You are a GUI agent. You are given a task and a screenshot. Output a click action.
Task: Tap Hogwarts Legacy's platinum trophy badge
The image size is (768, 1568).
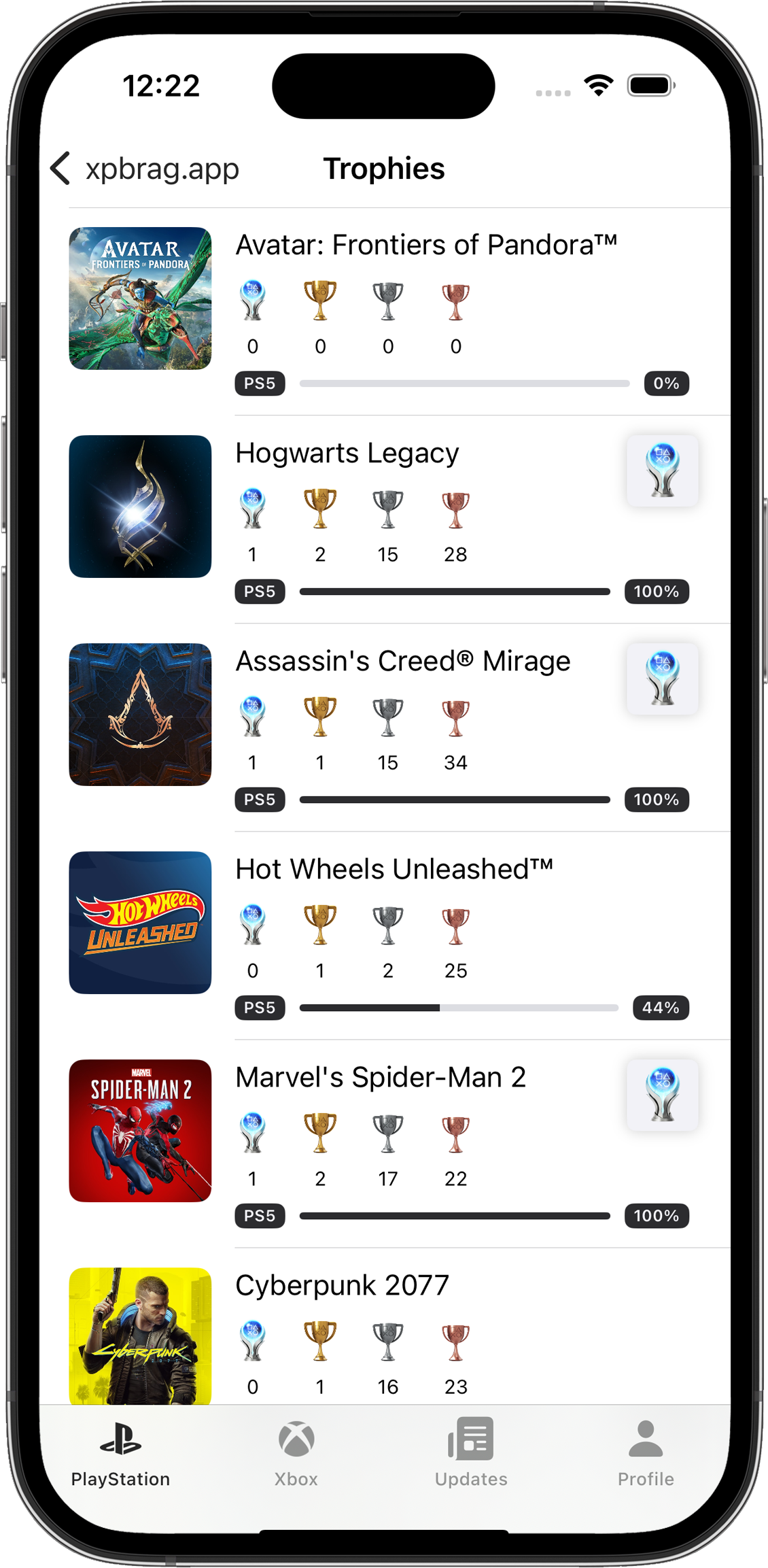(x=662, y=471)
